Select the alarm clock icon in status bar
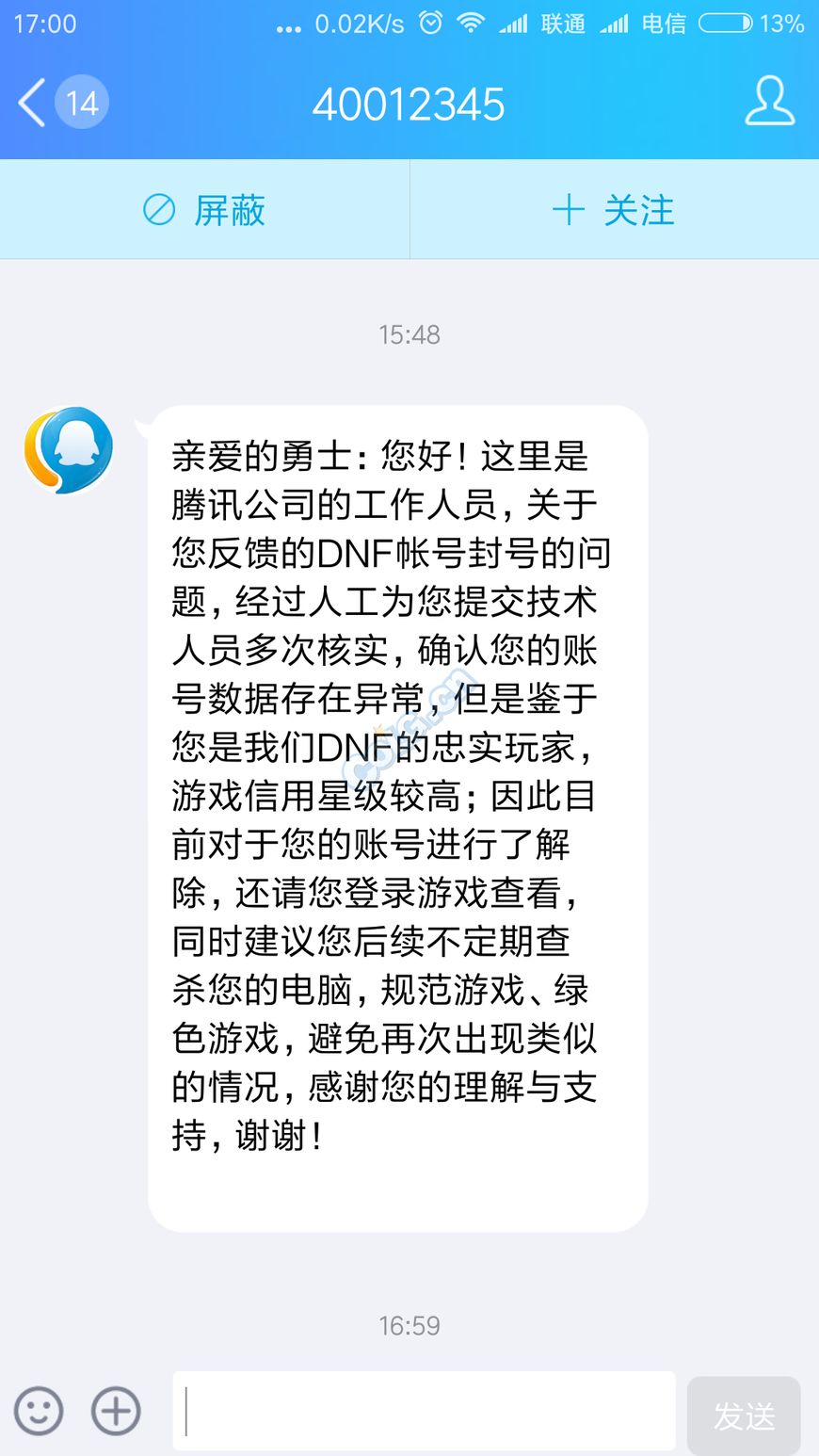 coord(431,24)
